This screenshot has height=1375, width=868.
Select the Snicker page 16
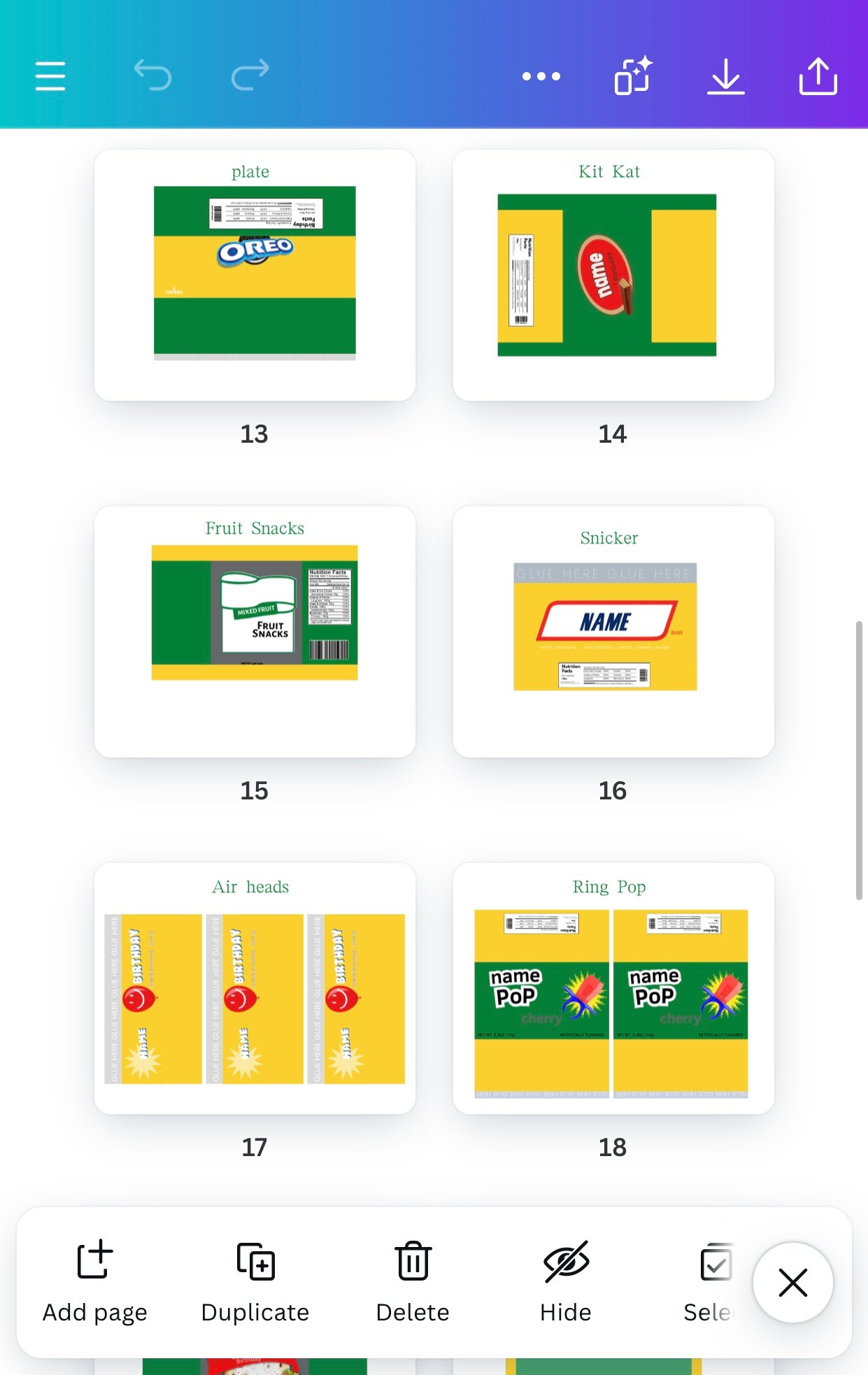[x=613, y=632]
